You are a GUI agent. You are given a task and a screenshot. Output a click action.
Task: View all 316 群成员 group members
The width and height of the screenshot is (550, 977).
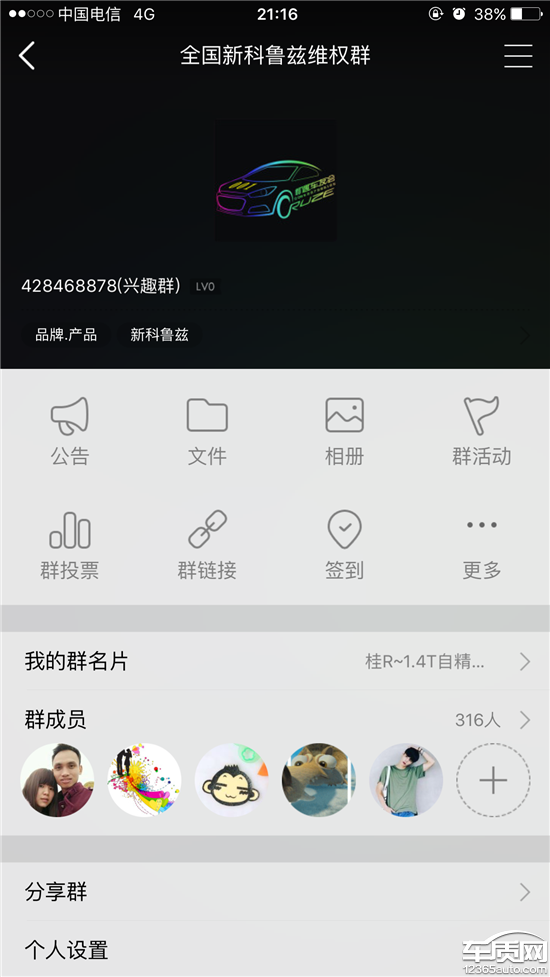pos(275,720)
